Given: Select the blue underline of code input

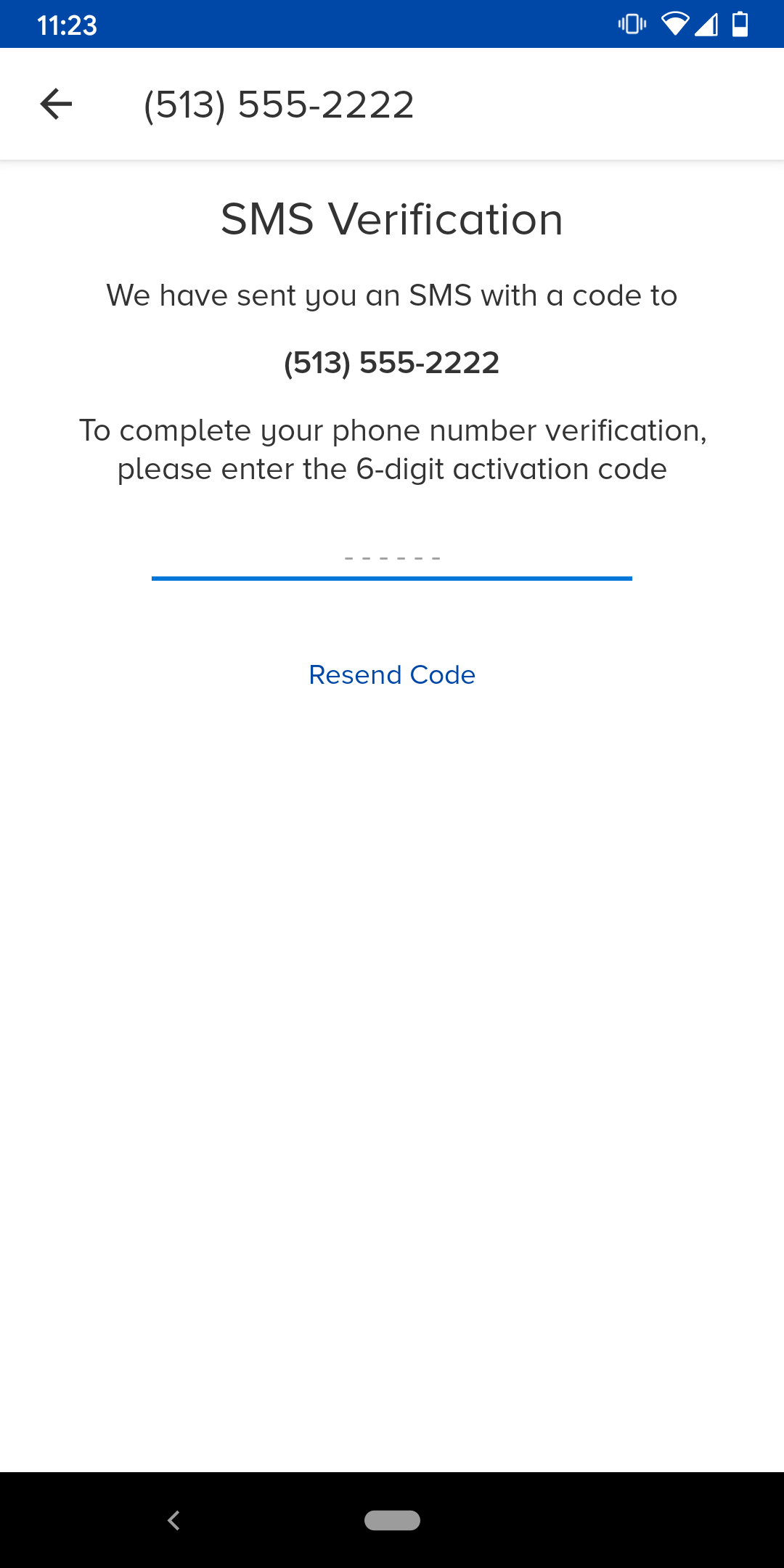Looking at the screenshot, I should [x=391, y=579].
